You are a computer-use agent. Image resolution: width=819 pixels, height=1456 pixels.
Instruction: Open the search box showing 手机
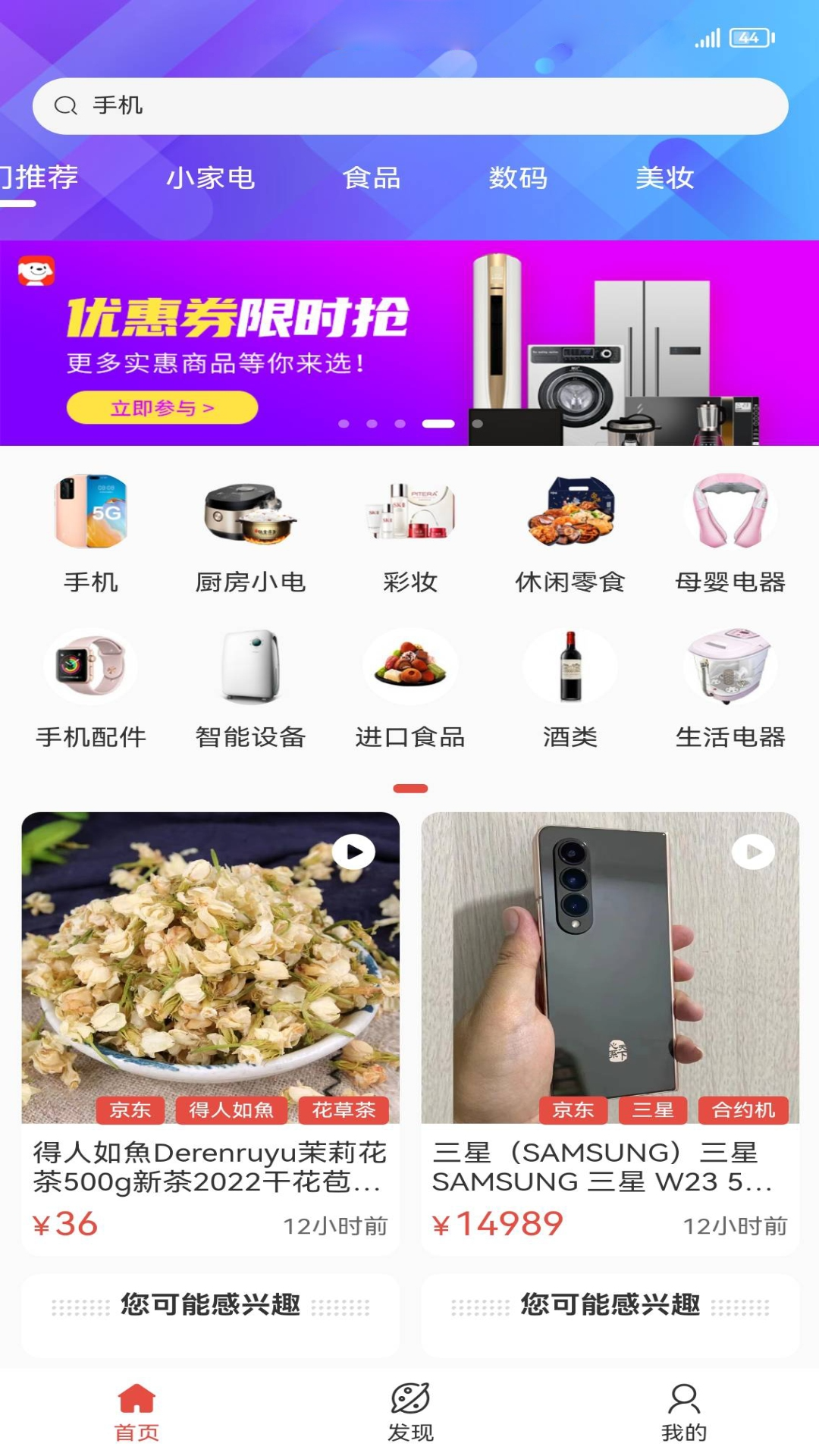[x=409, y=106]
